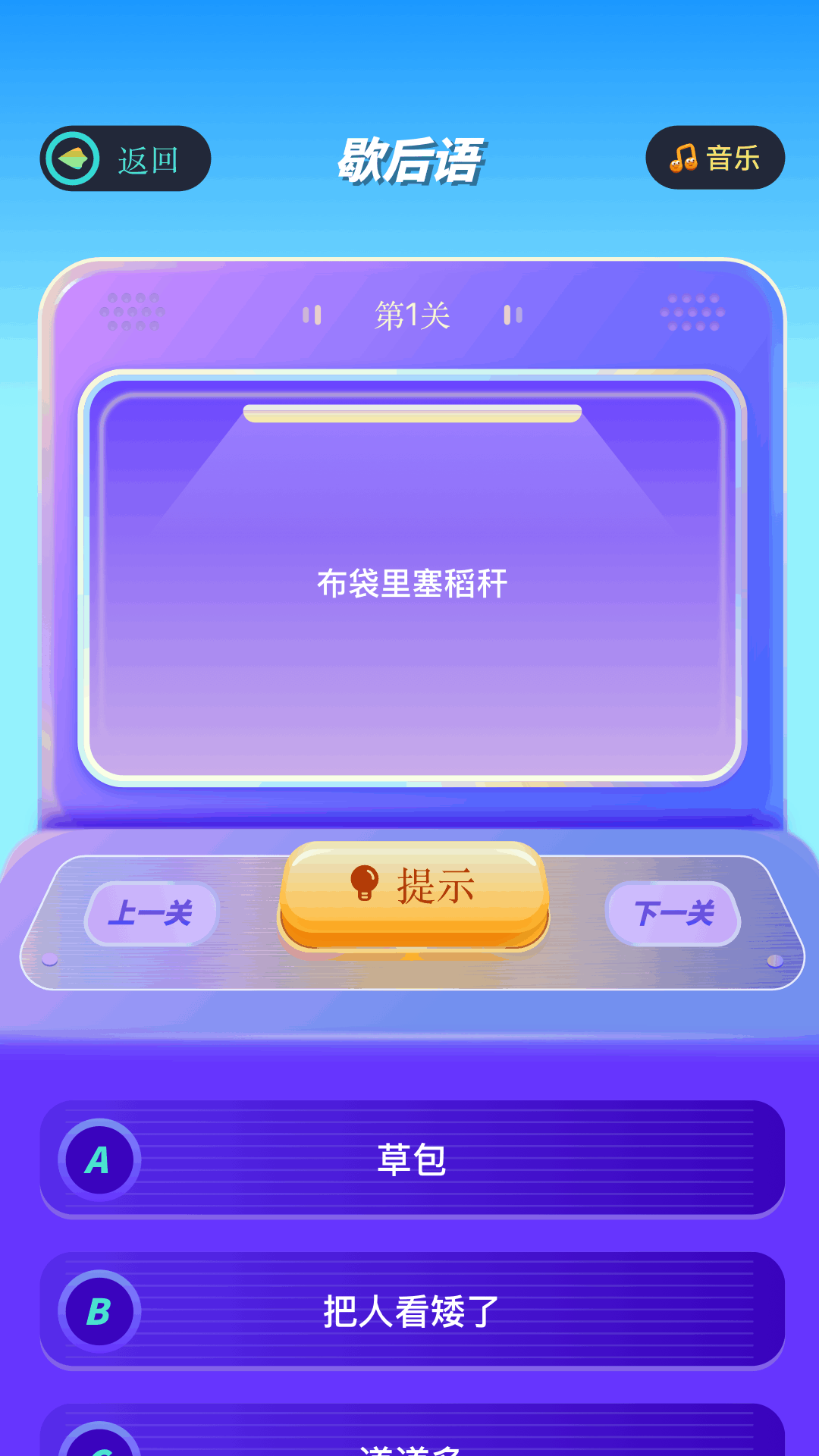Click the pause bars right of 第1关
Image resolution: width=819 pixels, height=1456 pixels.
pos(512,313)
